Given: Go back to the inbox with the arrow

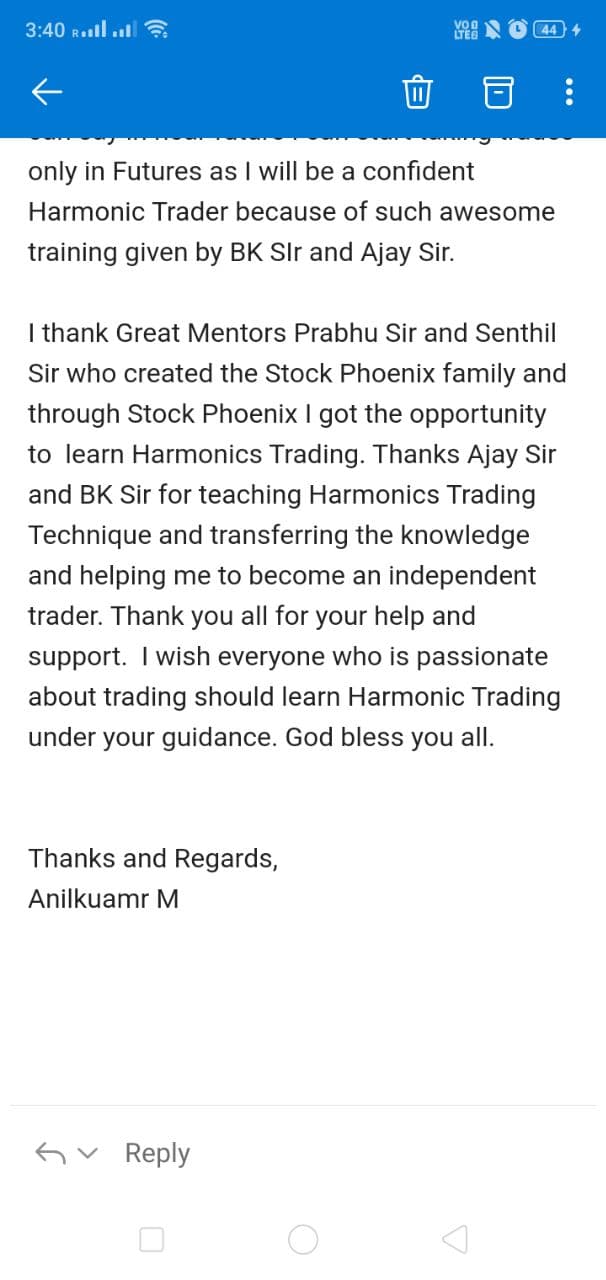Looking at the screenshot, I should coord(47,93).
